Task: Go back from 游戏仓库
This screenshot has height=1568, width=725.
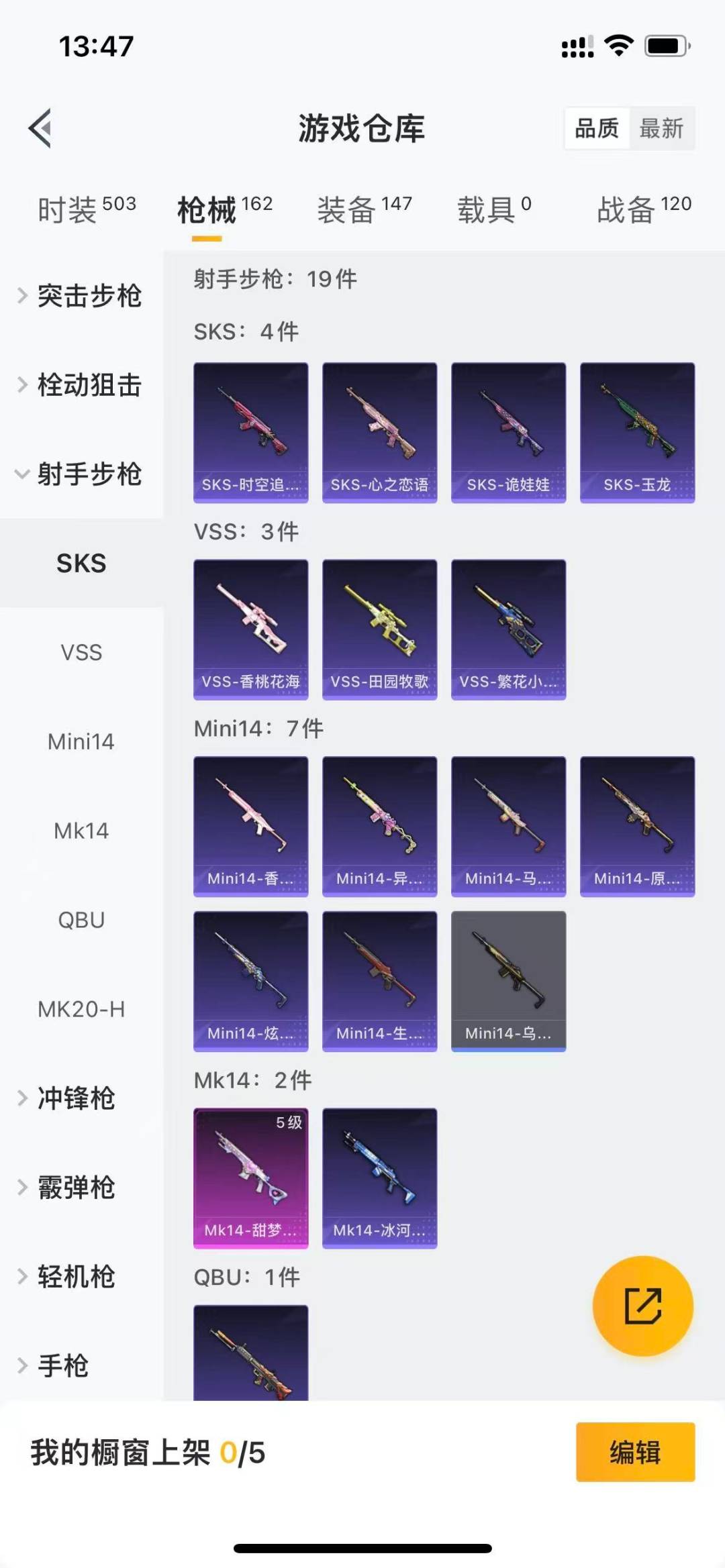Action: coord(40,127)
